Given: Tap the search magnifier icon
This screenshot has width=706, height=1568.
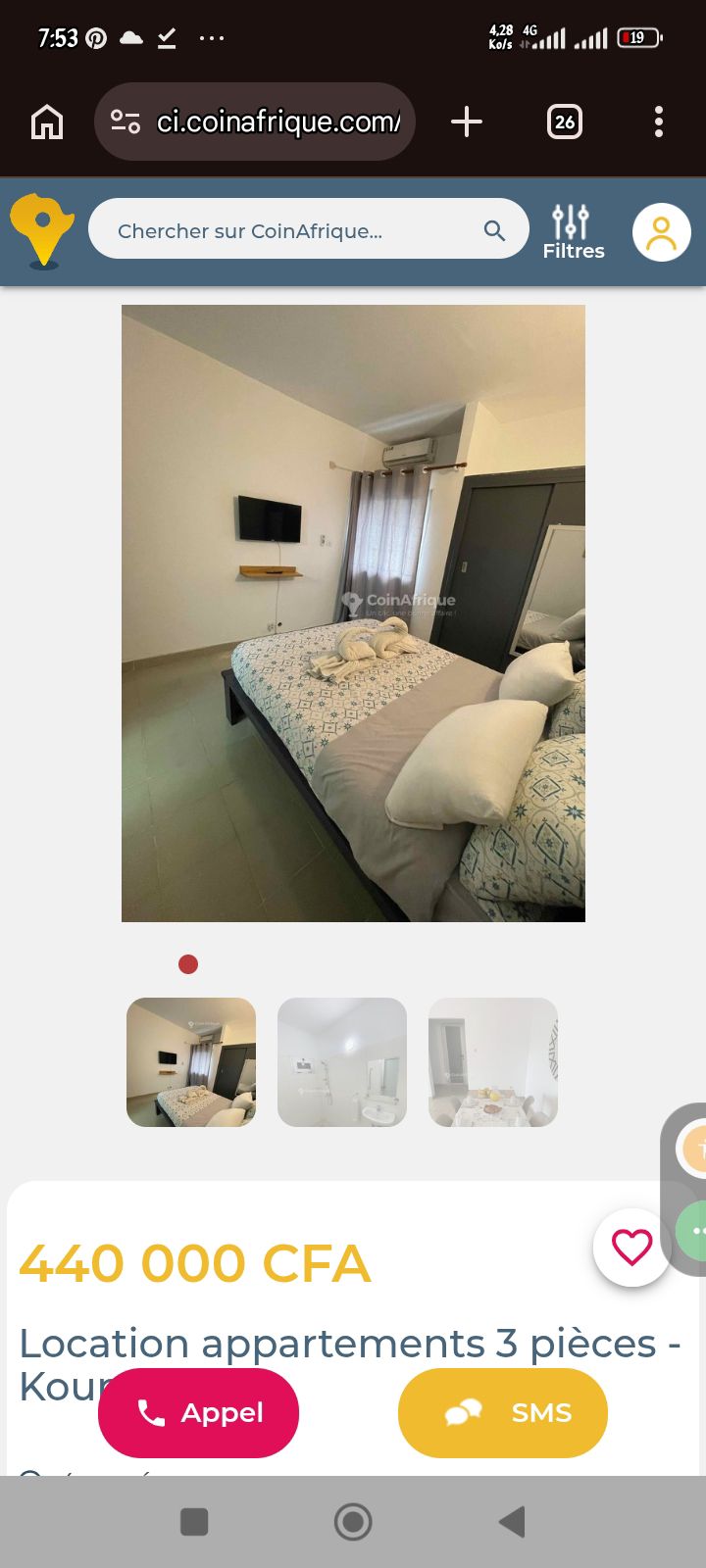Looking at the screenshot, I should pyautogui.click(x=494, y=228).
